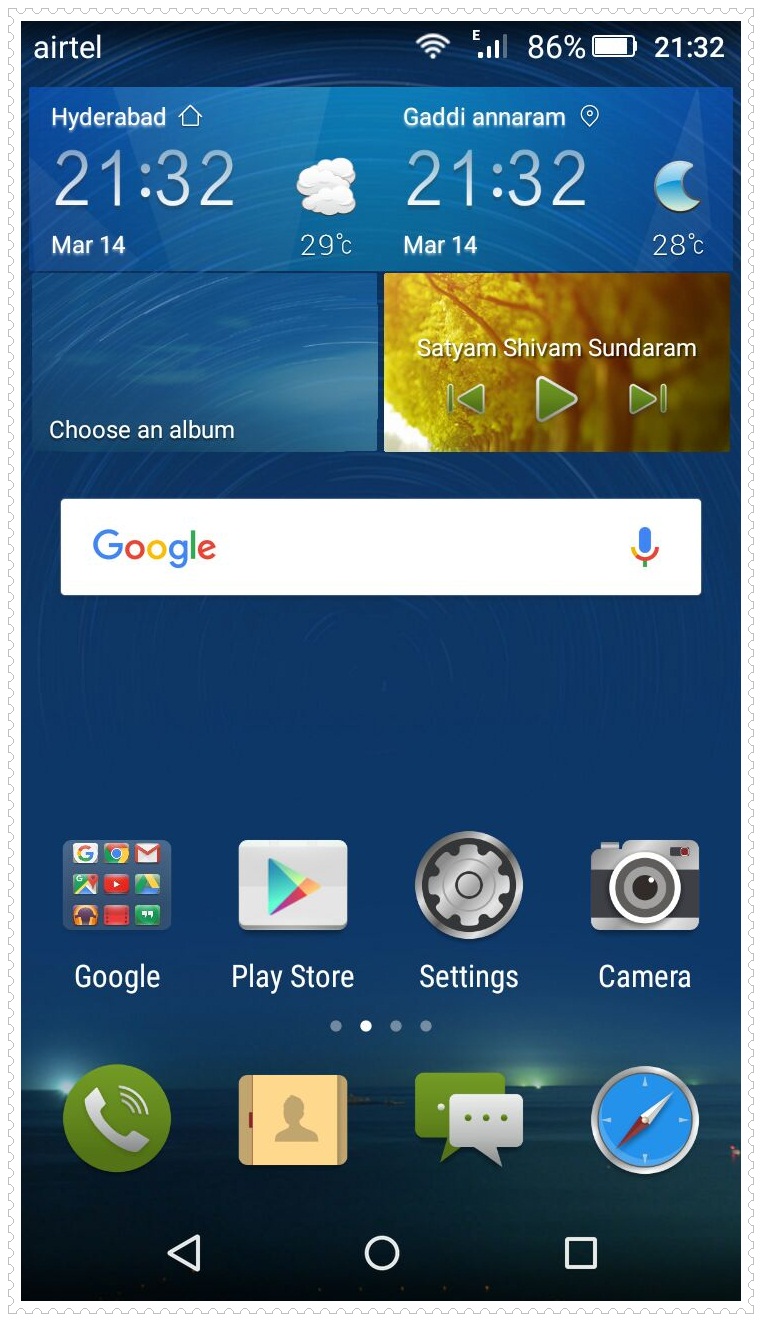762x1322 pixels.
Task: Open the Contacts book app
Action: pyautogui.click(x=293, y=1120)
